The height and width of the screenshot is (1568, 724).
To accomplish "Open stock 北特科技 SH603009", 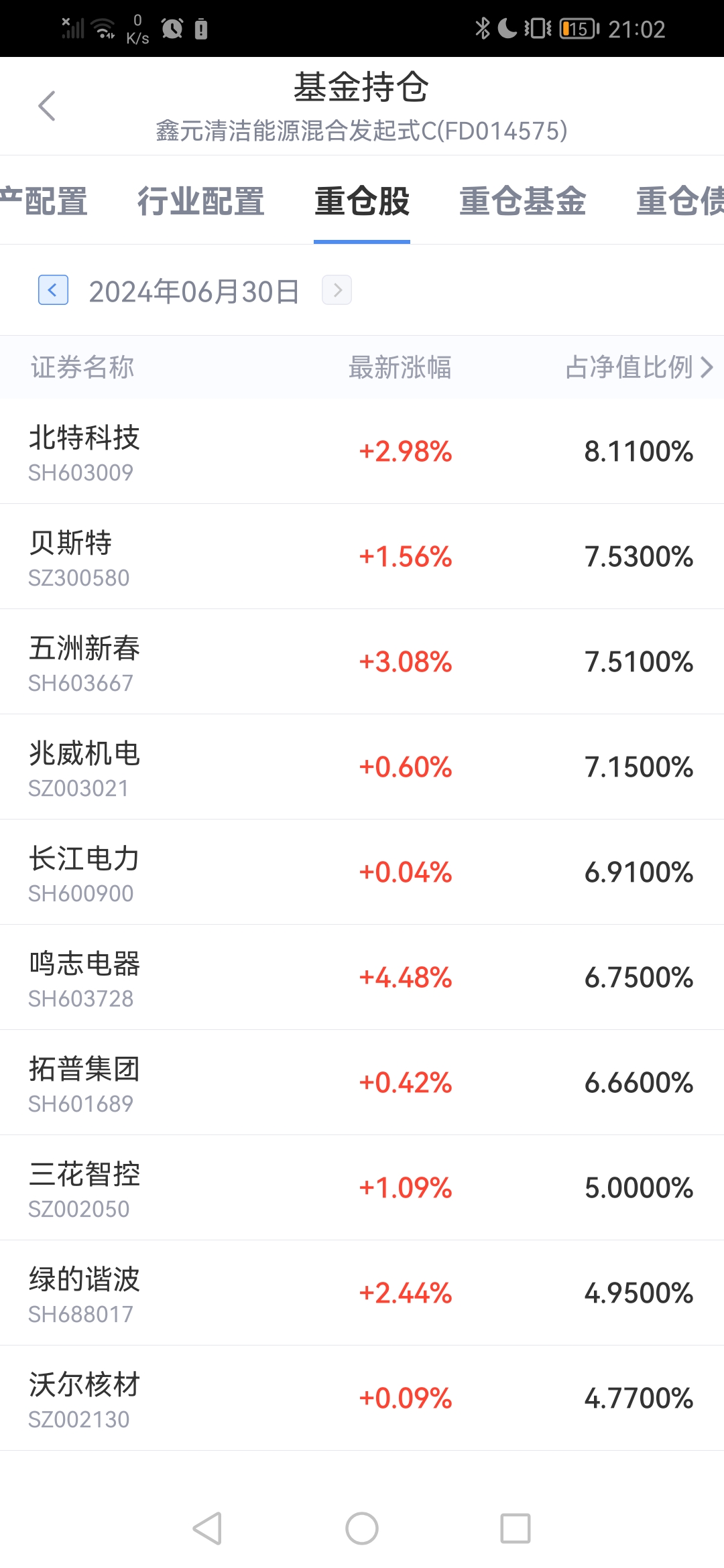I will tap(362, 451).
